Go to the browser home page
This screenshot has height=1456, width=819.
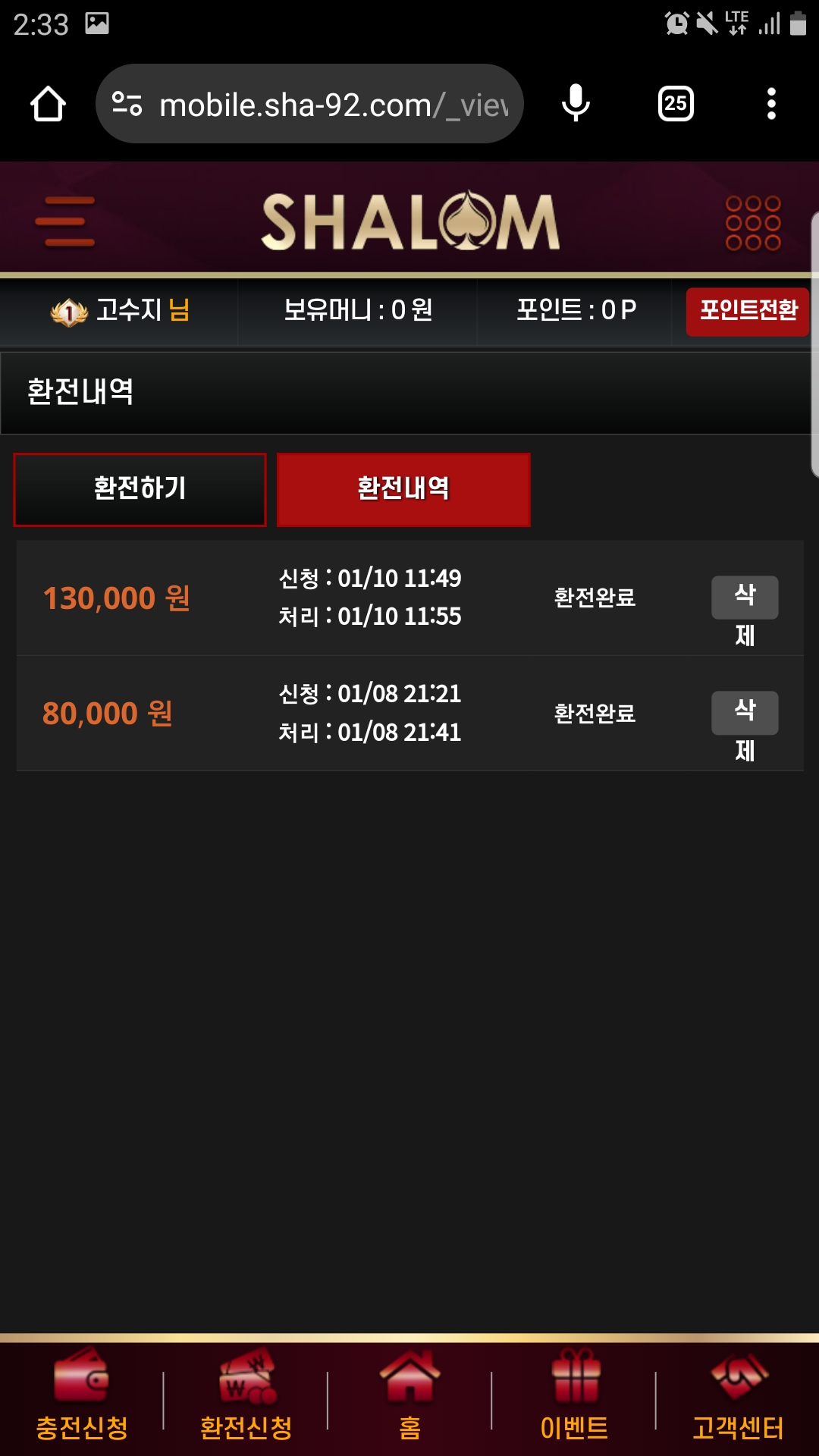48,104
